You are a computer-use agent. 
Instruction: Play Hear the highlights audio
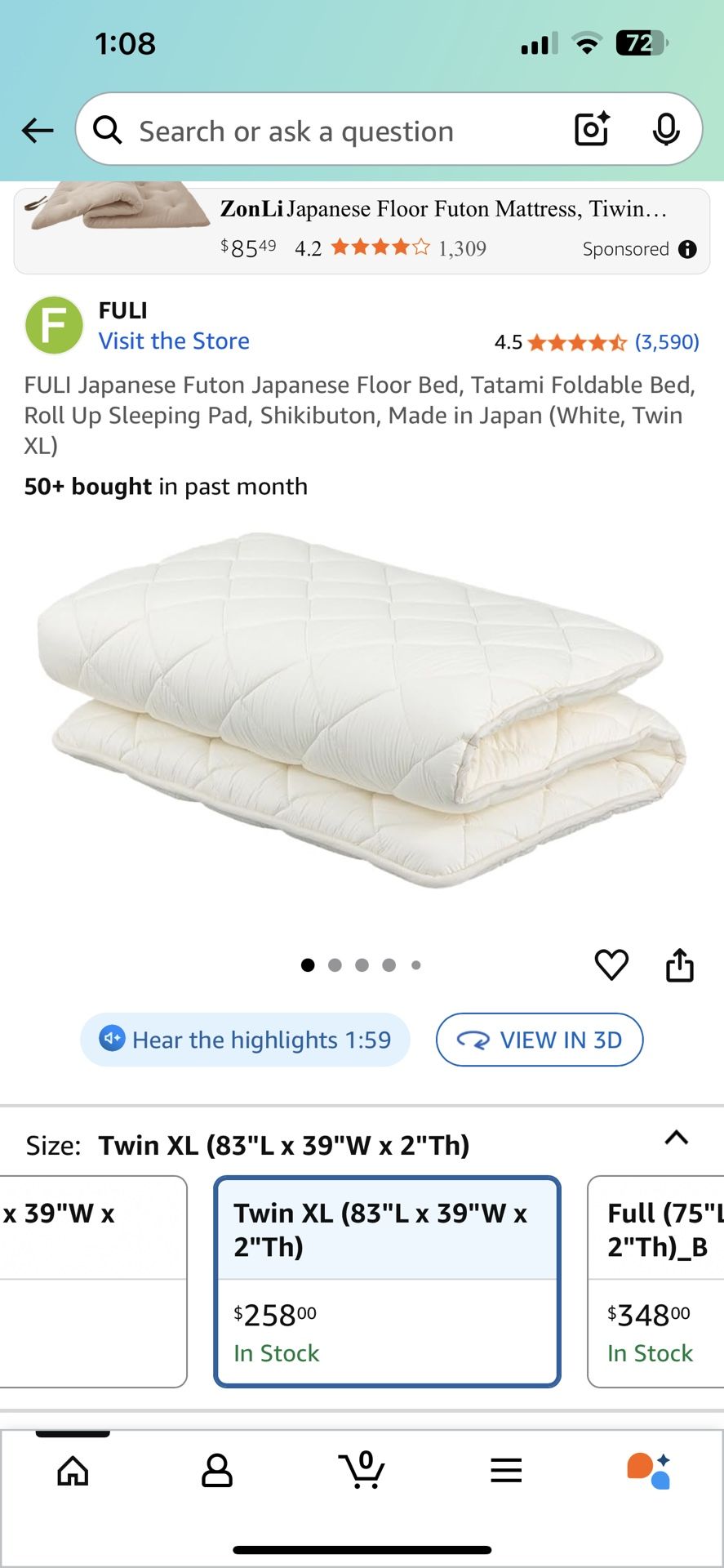[x=245, y=1040]
